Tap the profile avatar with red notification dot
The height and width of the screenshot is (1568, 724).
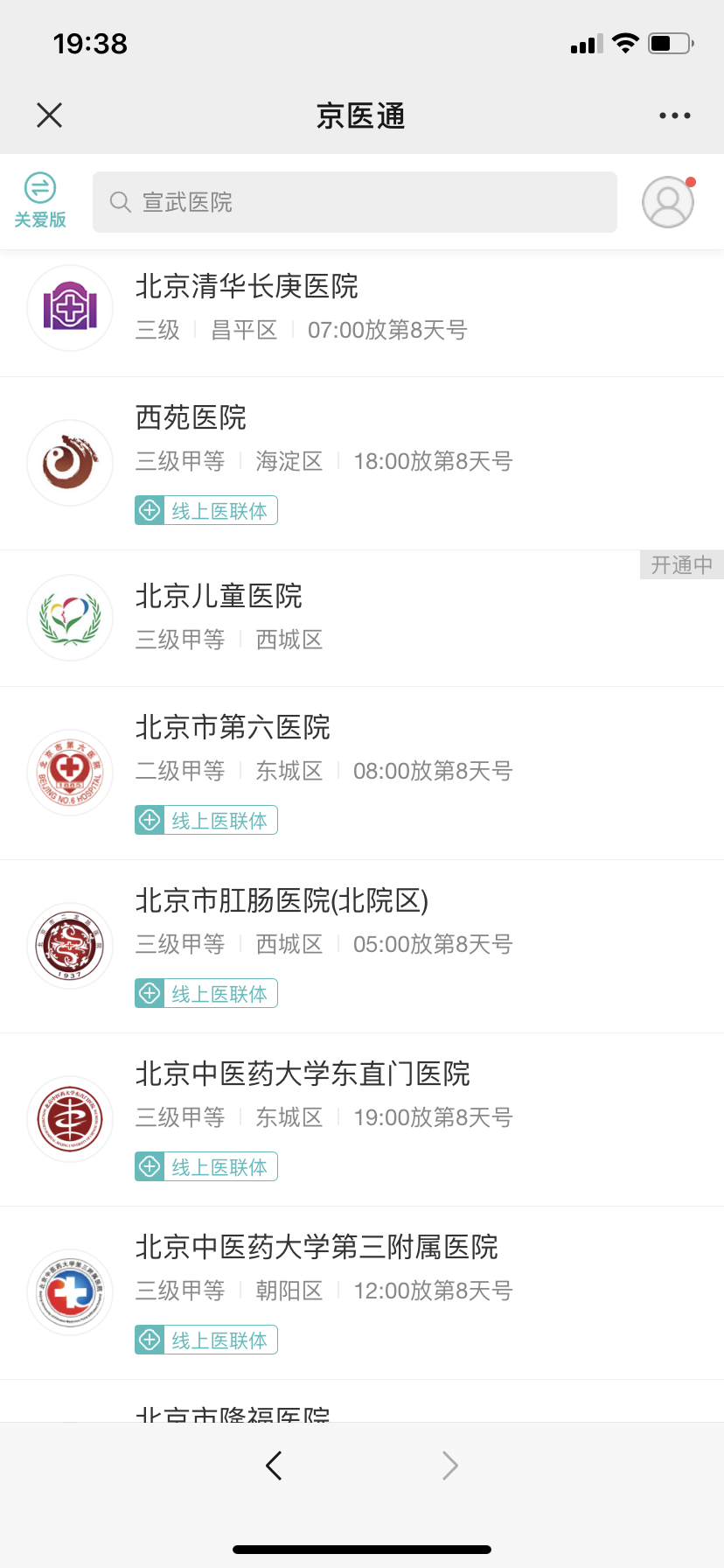click(x=667, y=201)
